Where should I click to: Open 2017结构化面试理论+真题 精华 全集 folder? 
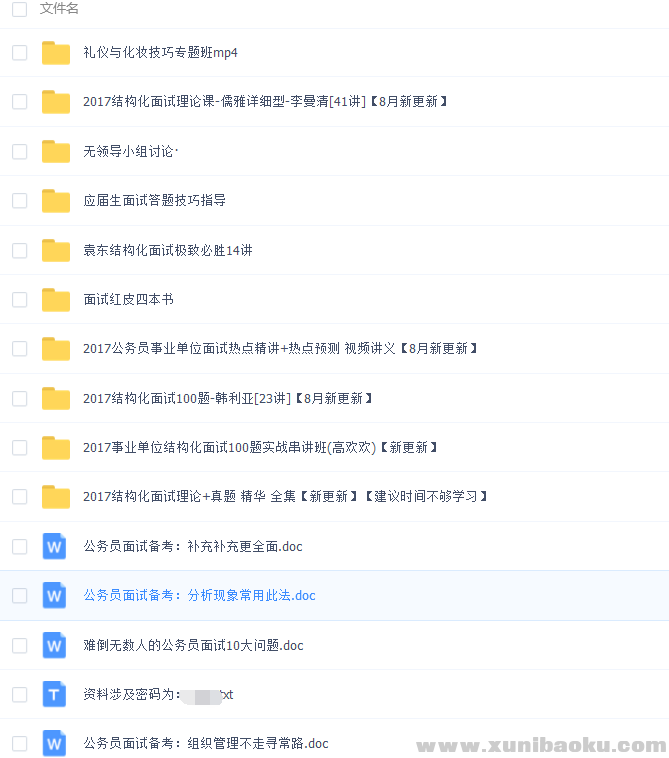coord(285,496)
